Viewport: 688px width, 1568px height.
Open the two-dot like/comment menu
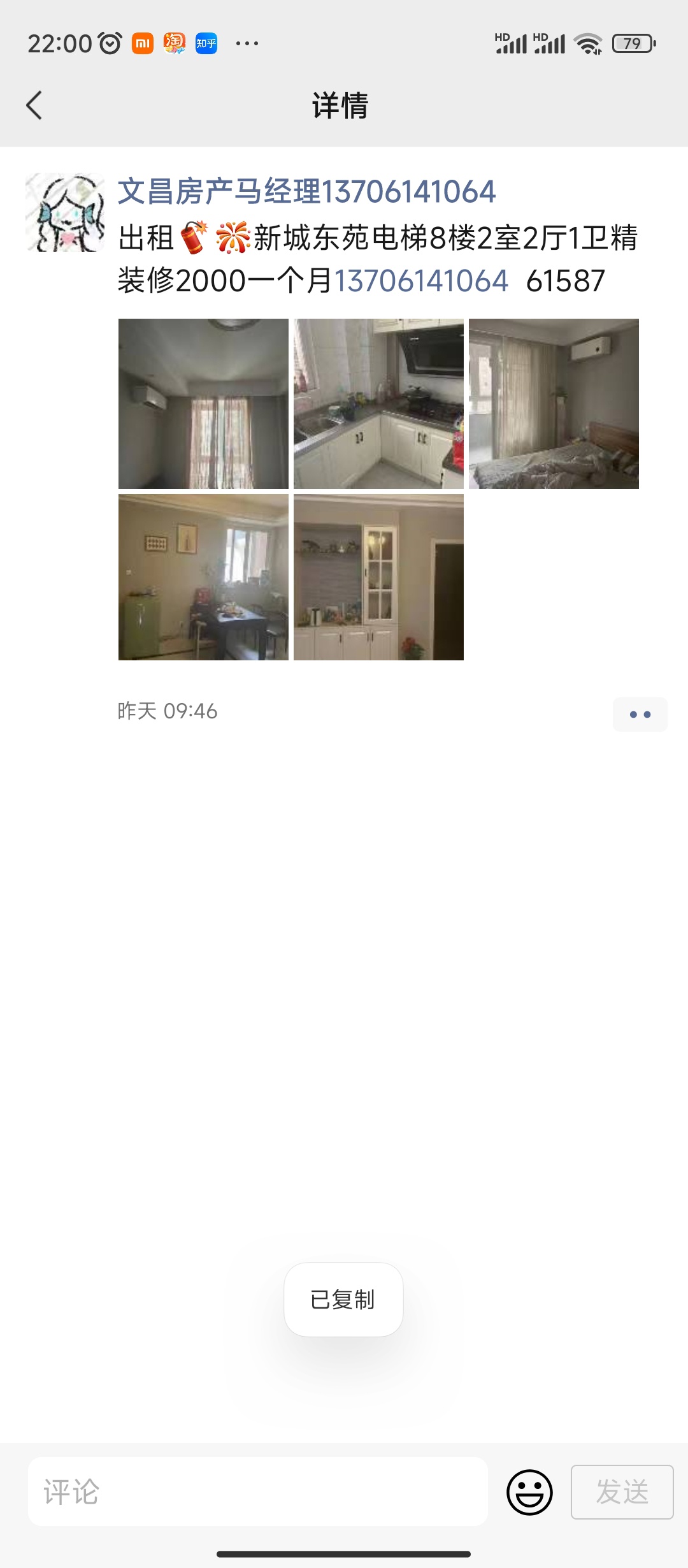pyautogui.click(x=640, y=715)
